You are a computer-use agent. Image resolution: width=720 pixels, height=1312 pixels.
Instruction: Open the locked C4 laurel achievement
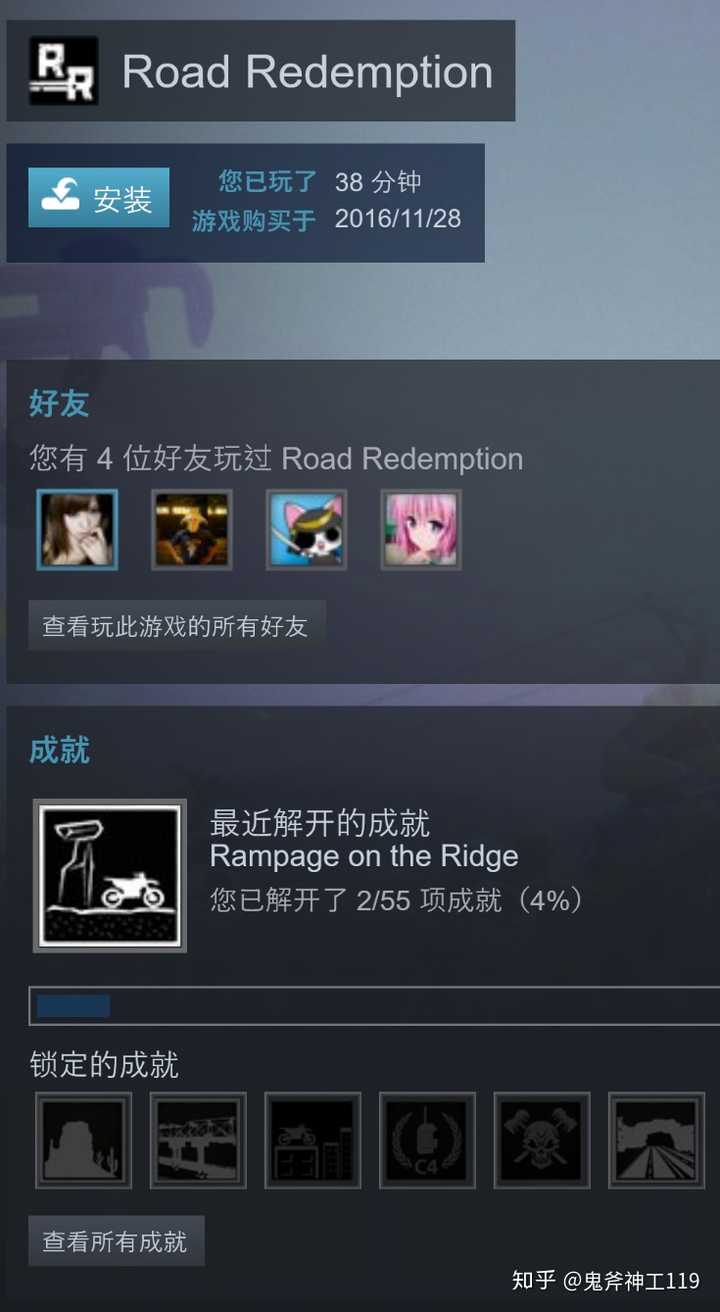click(427, 1140)
